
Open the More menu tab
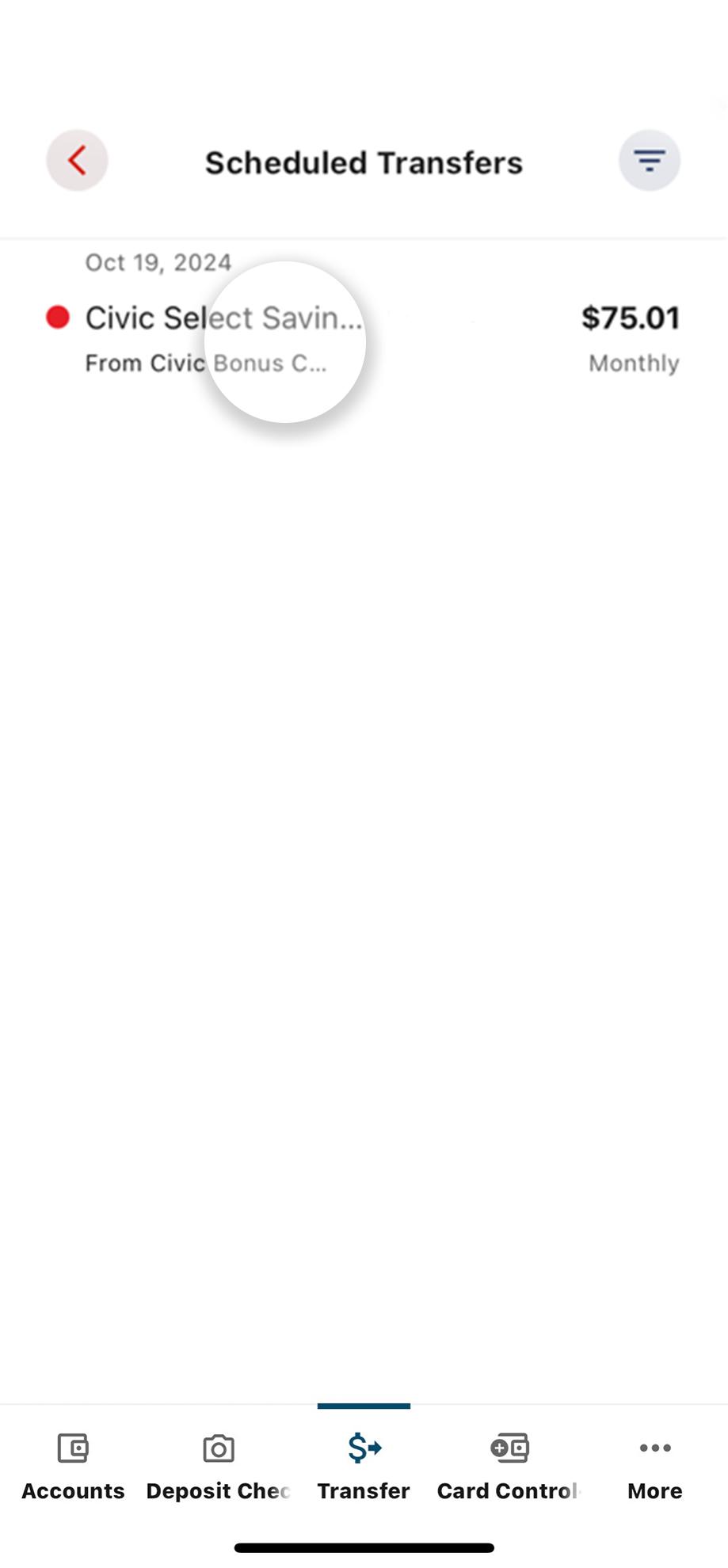coord(654,1467)
